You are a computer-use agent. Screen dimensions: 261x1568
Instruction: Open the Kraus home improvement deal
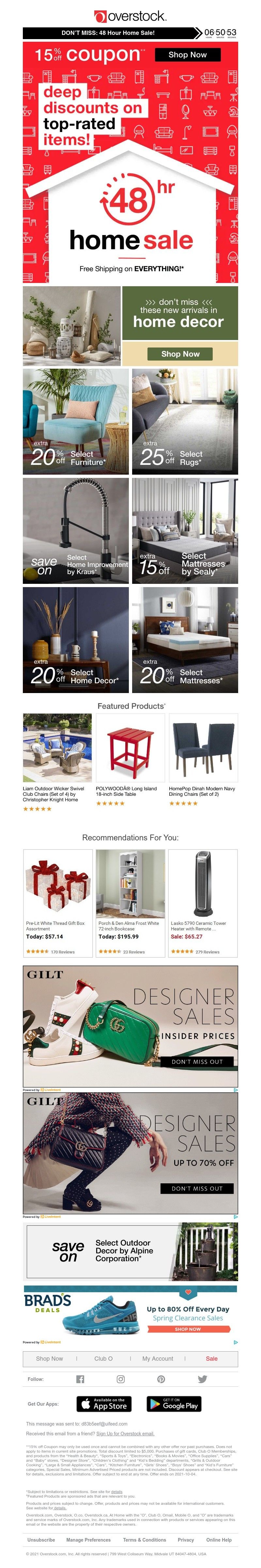(x=76, y=530)
